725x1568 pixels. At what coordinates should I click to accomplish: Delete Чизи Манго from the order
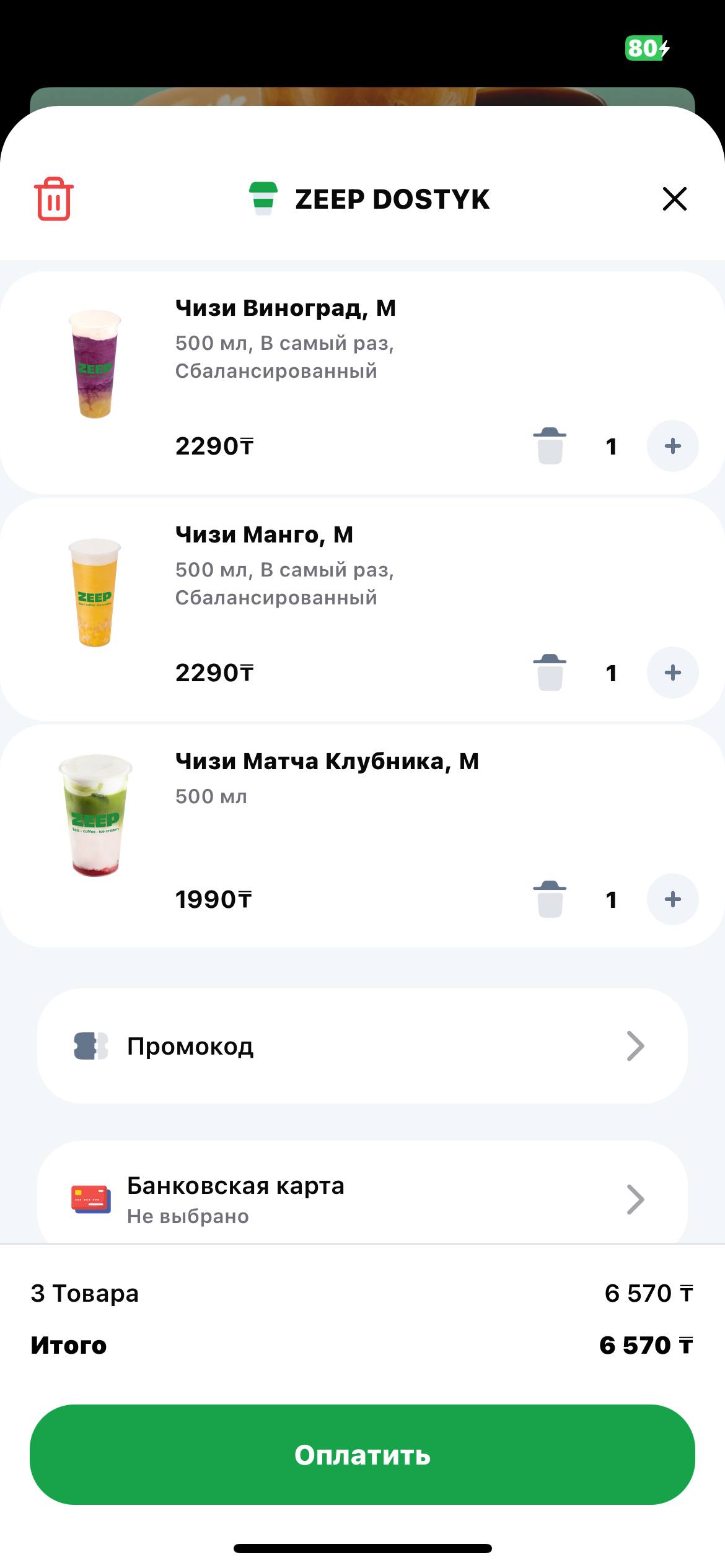pos(550,673)
